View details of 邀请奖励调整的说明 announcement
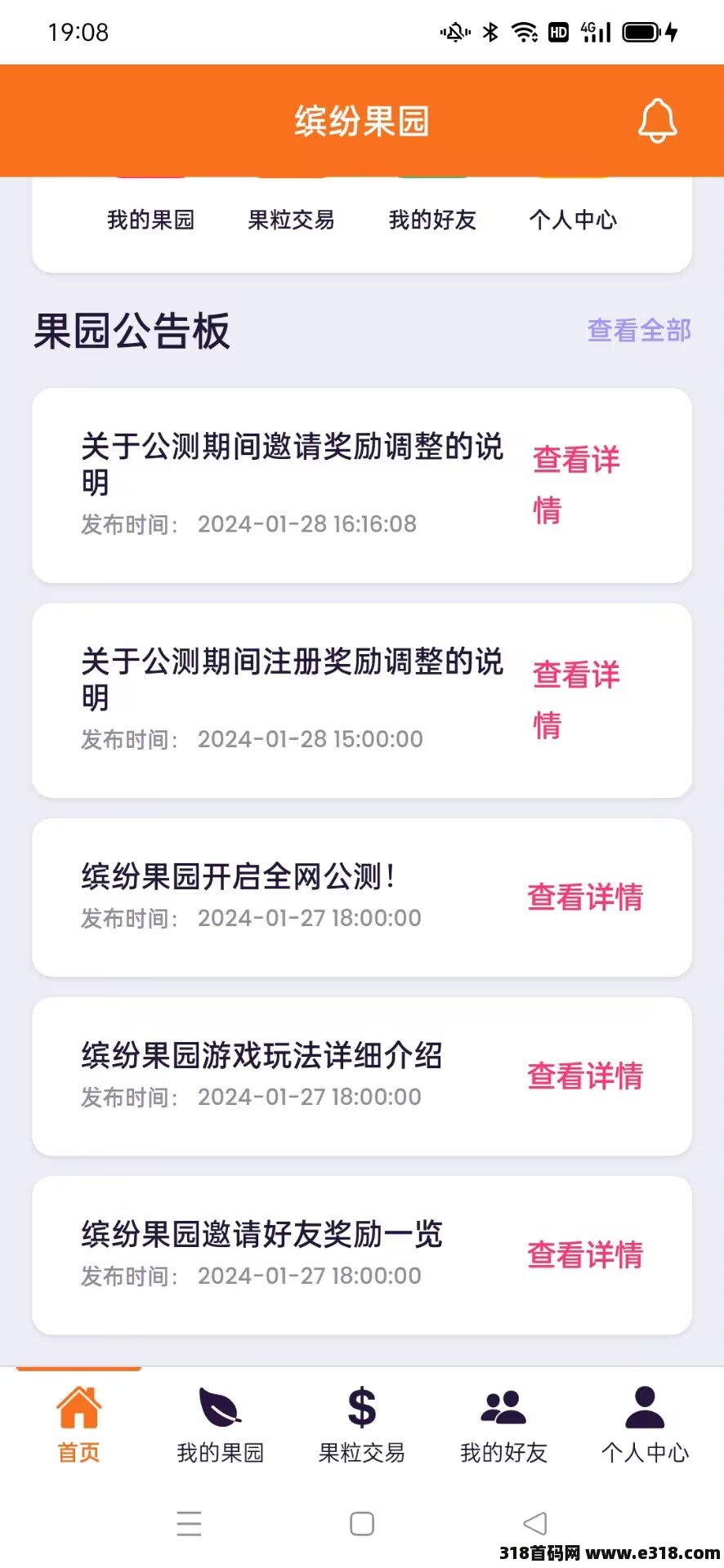This screenshot has width=724, height=1568. [576, 485]
